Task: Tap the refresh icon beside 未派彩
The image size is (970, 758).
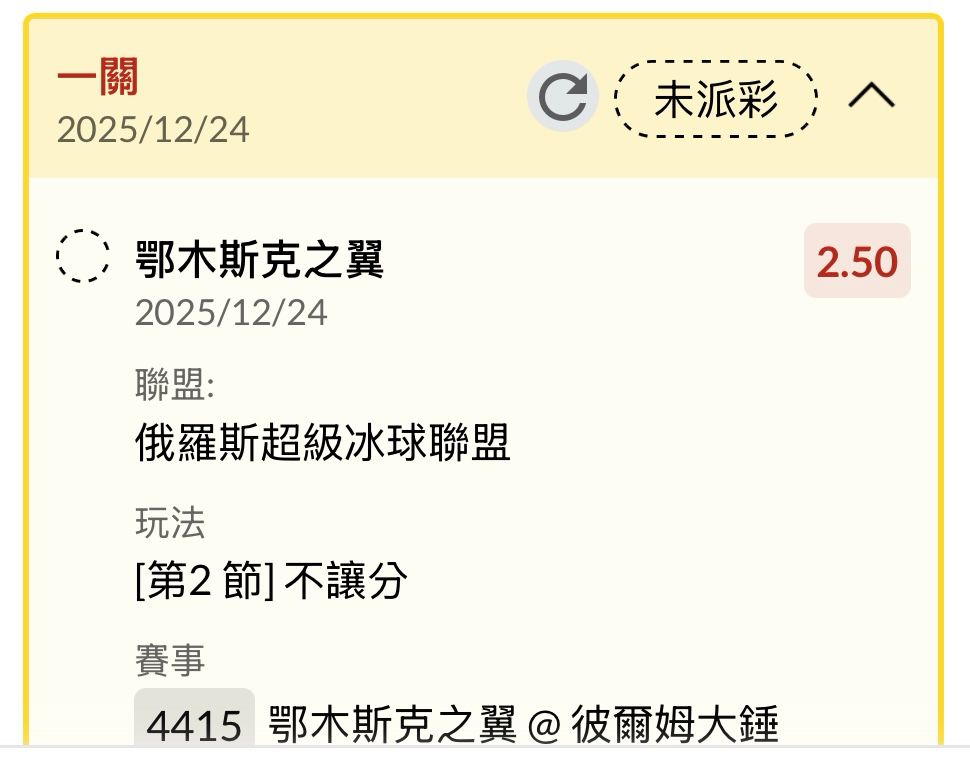Action: (562, 97)
